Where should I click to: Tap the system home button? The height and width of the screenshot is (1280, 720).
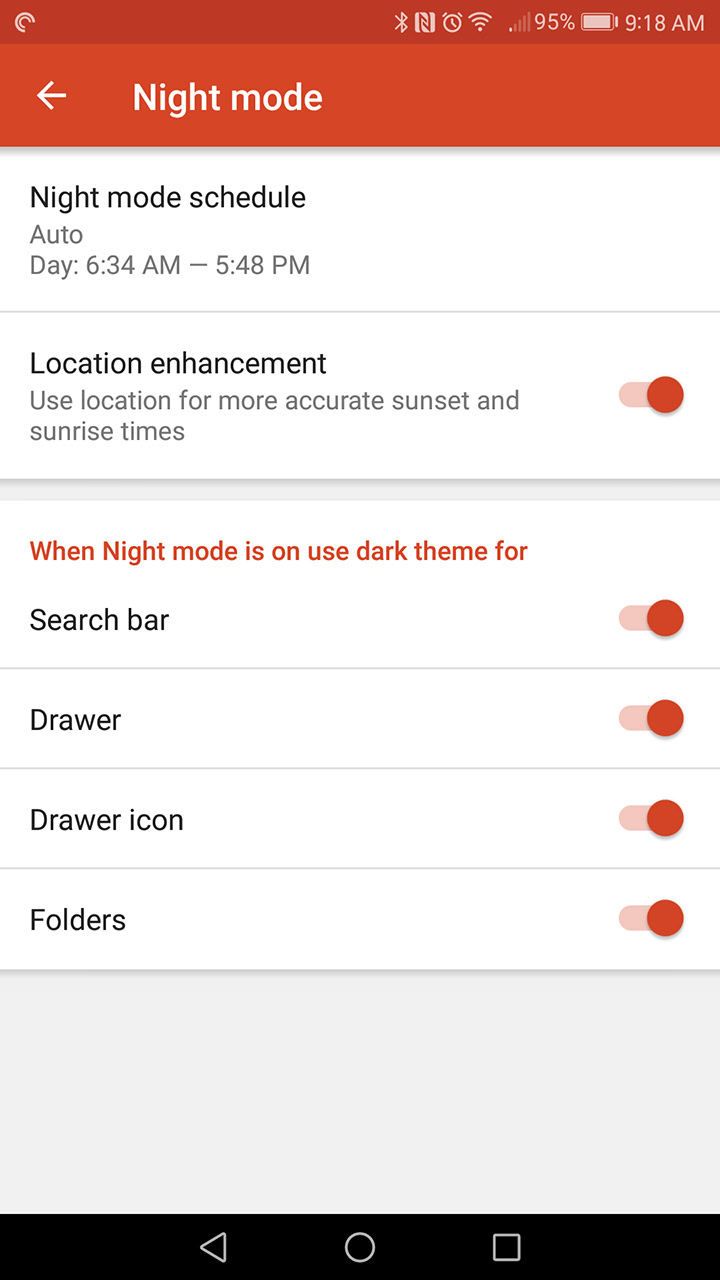[x=360, y=1246]
